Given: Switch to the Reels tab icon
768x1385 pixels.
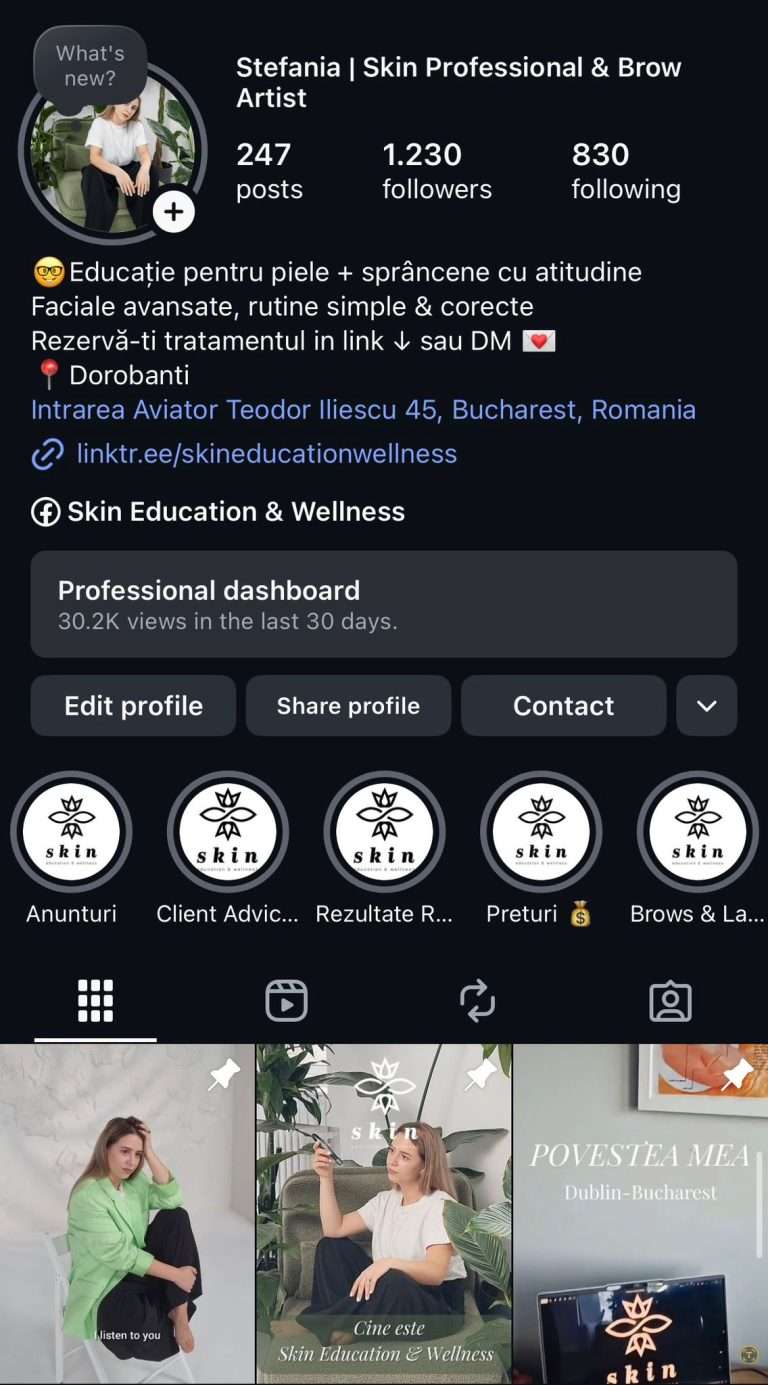Looking at the screenshot, I should [x=287, y=999].
